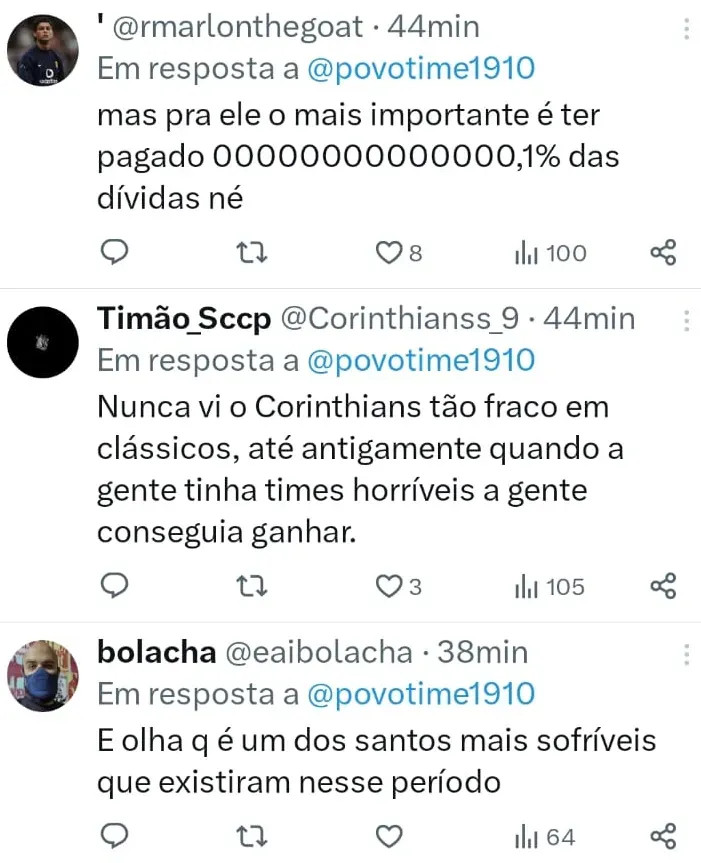
Task: Open Timão_Sccp's profile avatar
Action: [x=42, y=342]
